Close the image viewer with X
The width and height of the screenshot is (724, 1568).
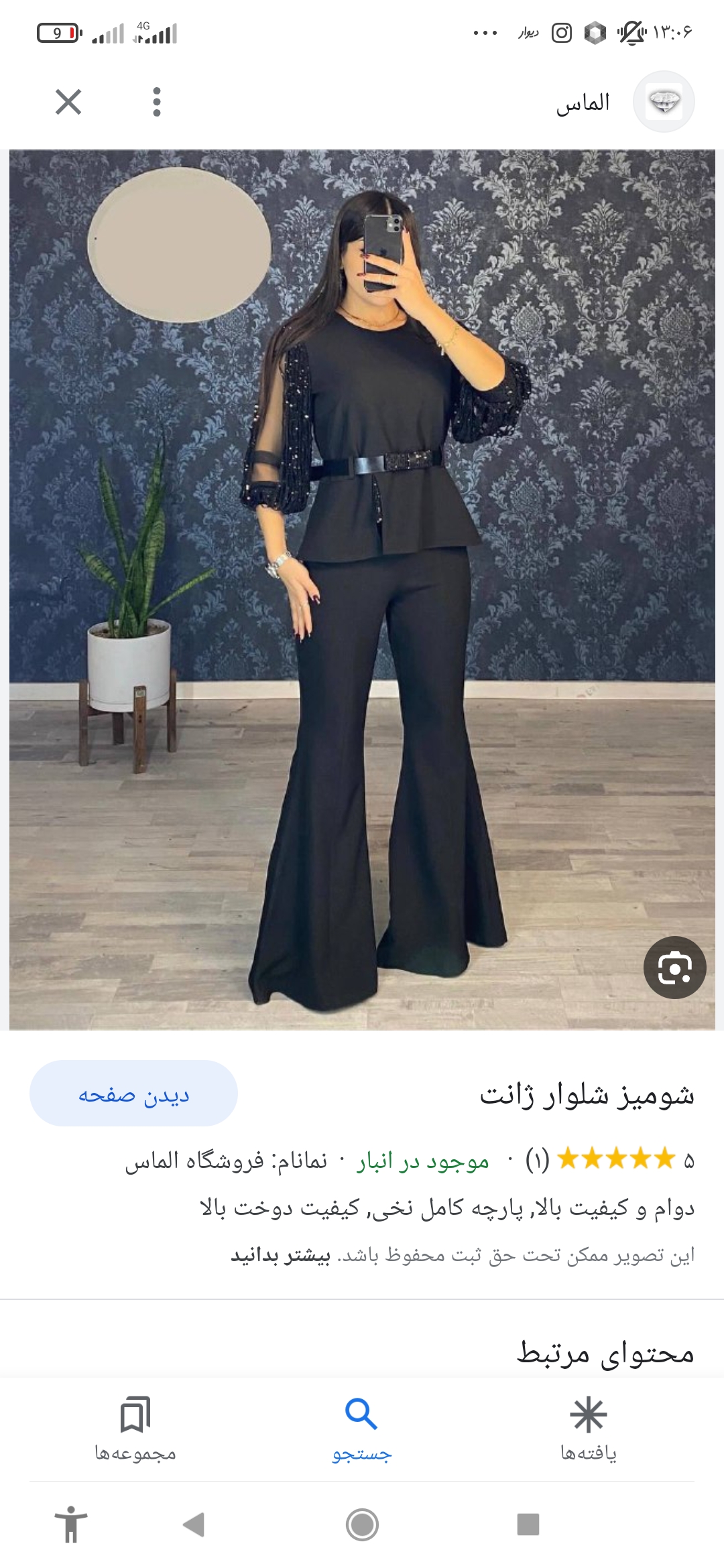pos(68,102)
